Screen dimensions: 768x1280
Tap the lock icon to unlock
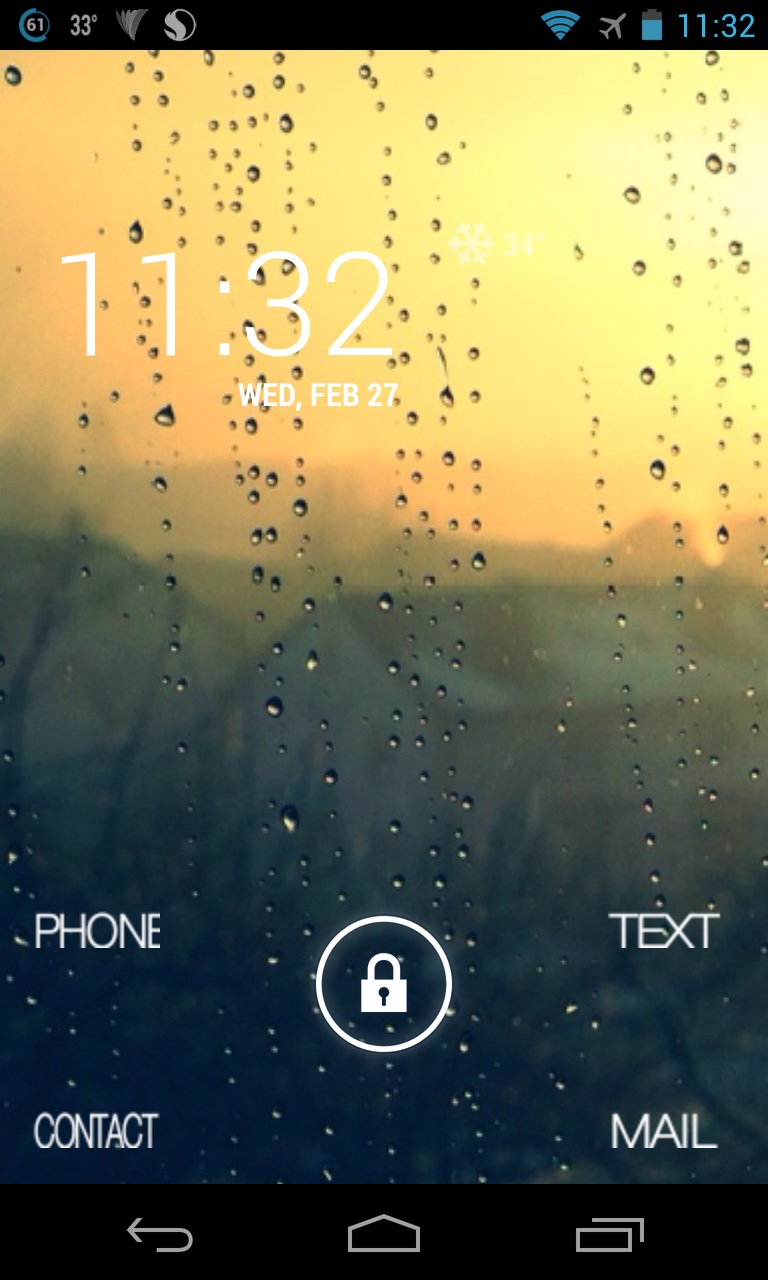pyautogui.click(x=384, y=984)
